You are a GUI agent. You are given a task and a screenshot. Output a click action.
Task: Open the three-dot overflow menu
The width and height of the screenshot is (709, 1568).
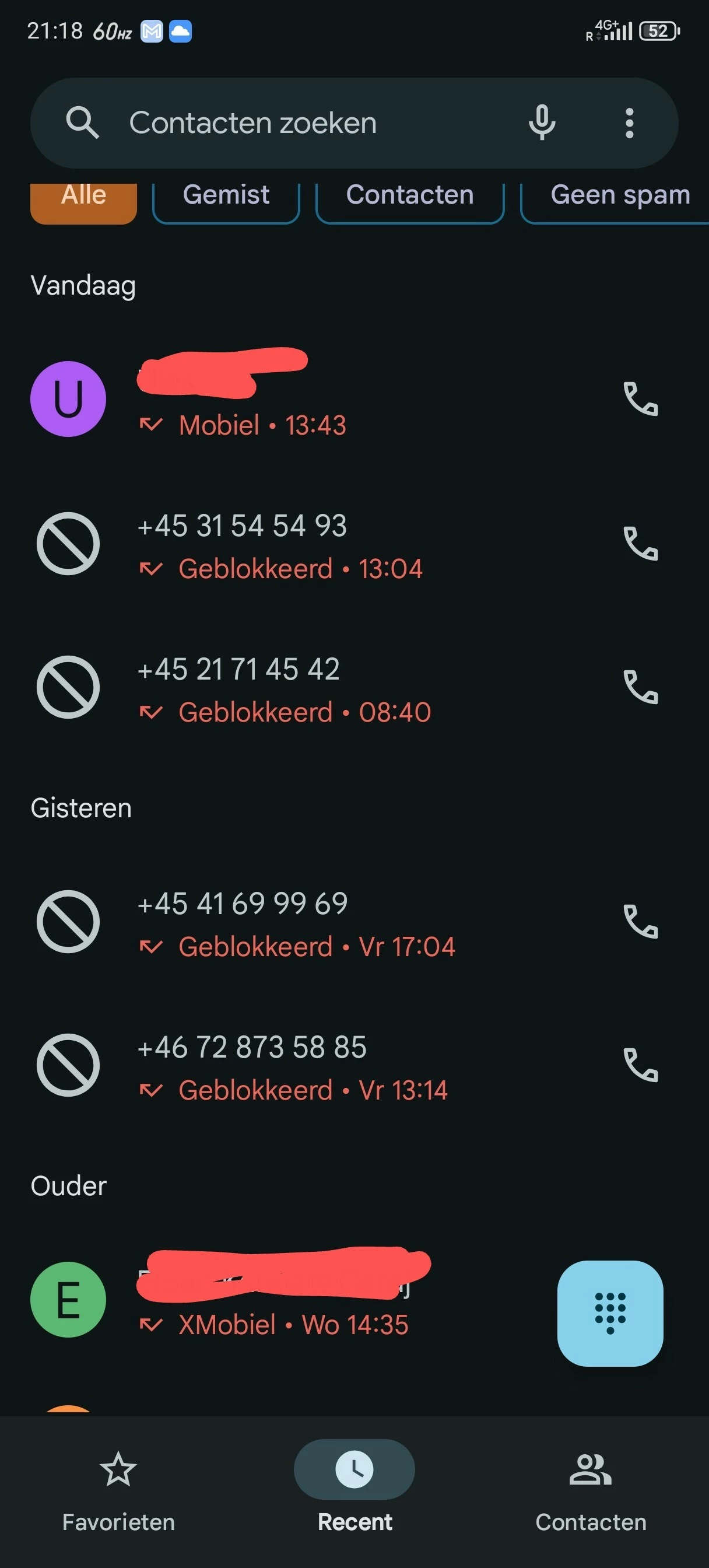pos(629,123)
